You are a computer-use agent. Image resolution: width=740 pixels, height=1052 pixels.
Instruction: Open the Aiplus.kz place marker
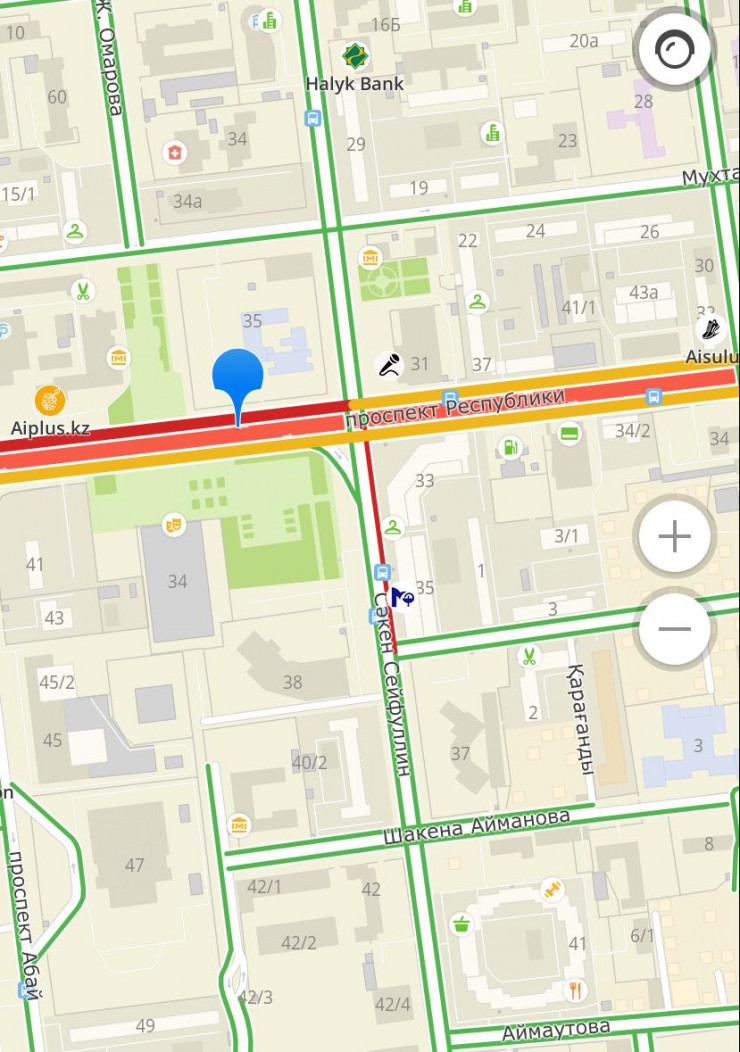pyautogui.click(x=50, y=401)
